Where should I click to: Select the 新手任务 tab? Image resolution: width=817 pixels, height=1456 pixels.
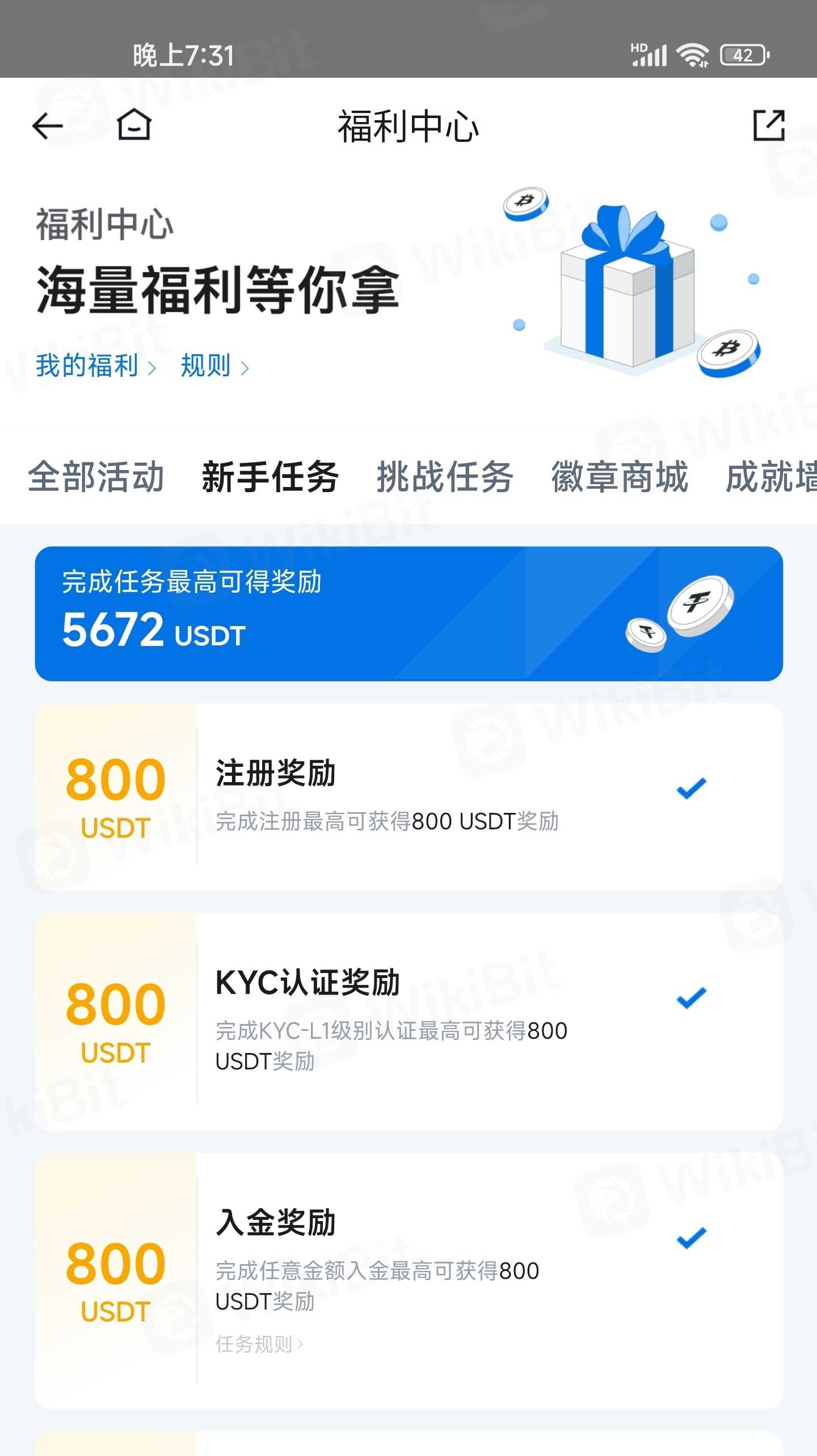pyautogui.click(x=271, y=477)
